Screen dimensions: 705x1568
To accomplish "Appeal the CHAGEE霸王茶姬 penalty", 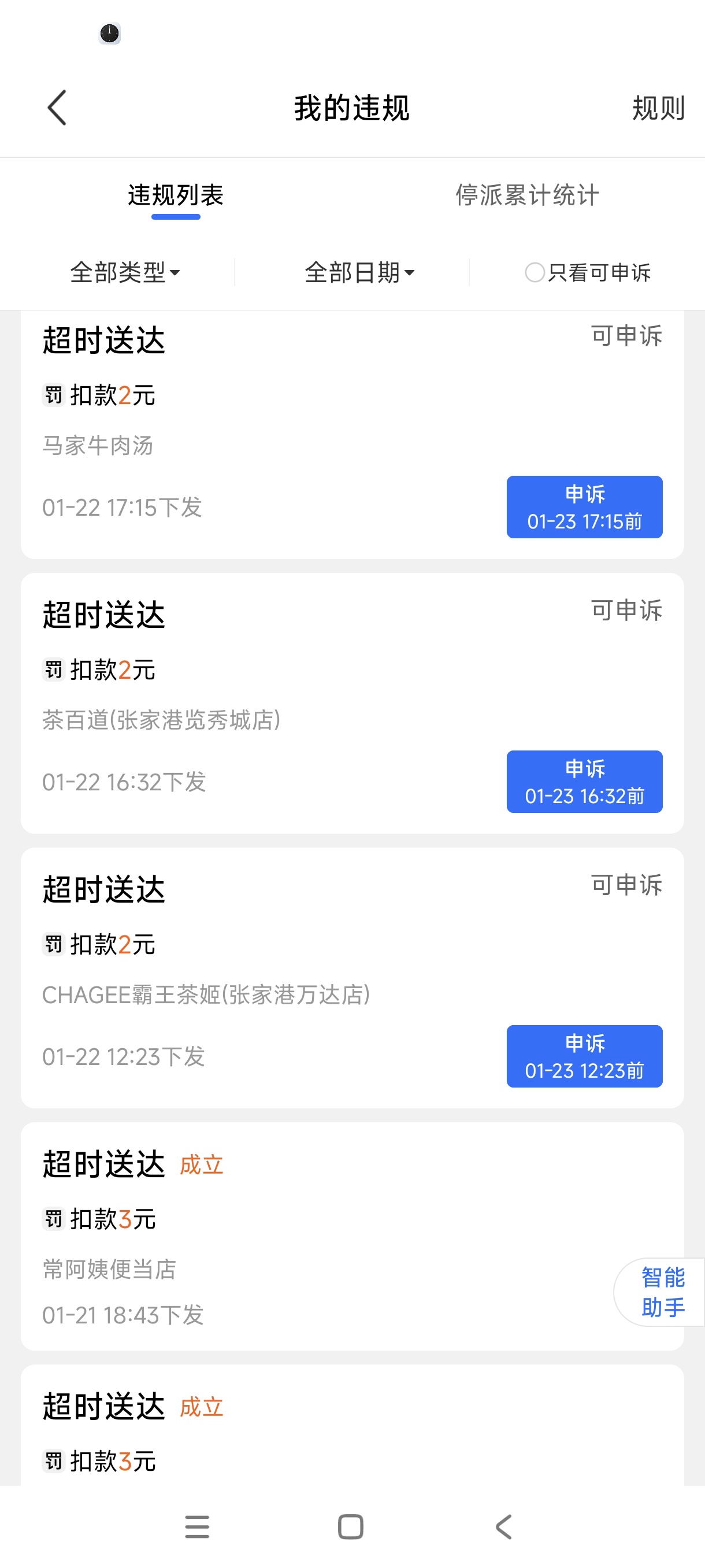I will (584, 1056).
